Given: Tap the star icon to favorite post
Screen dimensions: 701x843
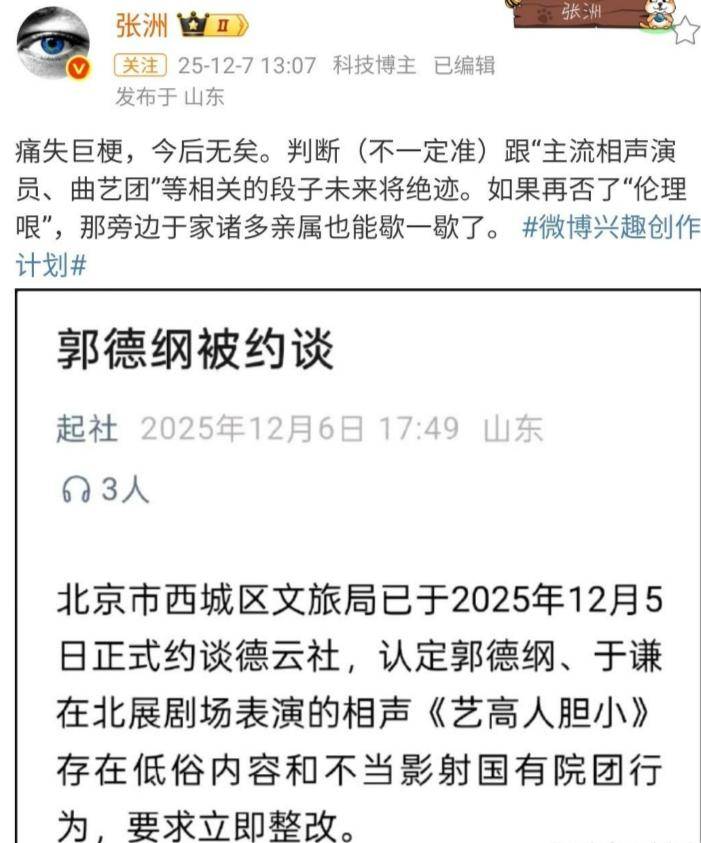Looking at the screenshot, I should point(686,32).
